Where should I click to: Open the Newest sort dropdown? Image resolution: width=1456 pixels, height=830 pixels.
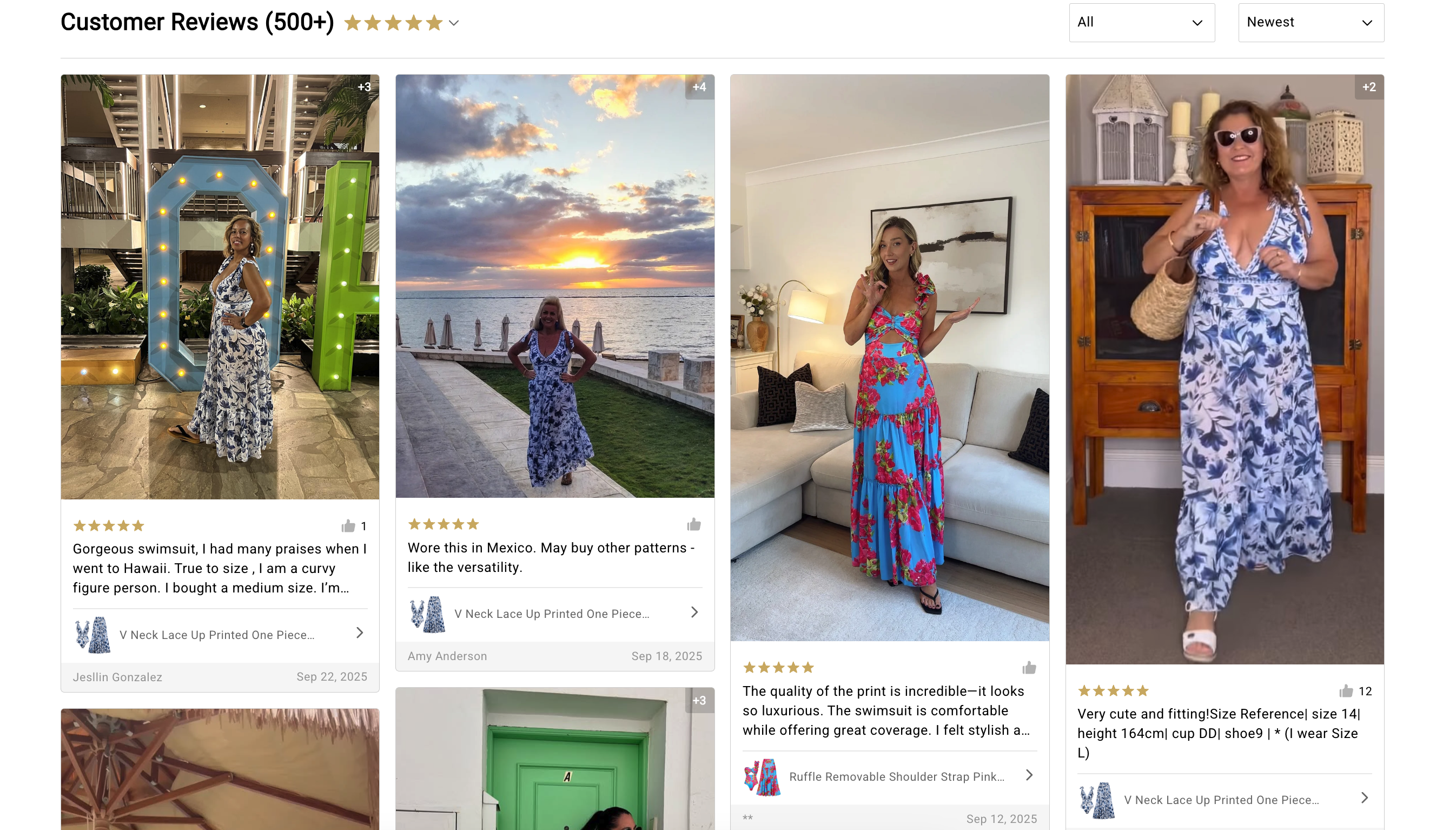[1310, 22]
